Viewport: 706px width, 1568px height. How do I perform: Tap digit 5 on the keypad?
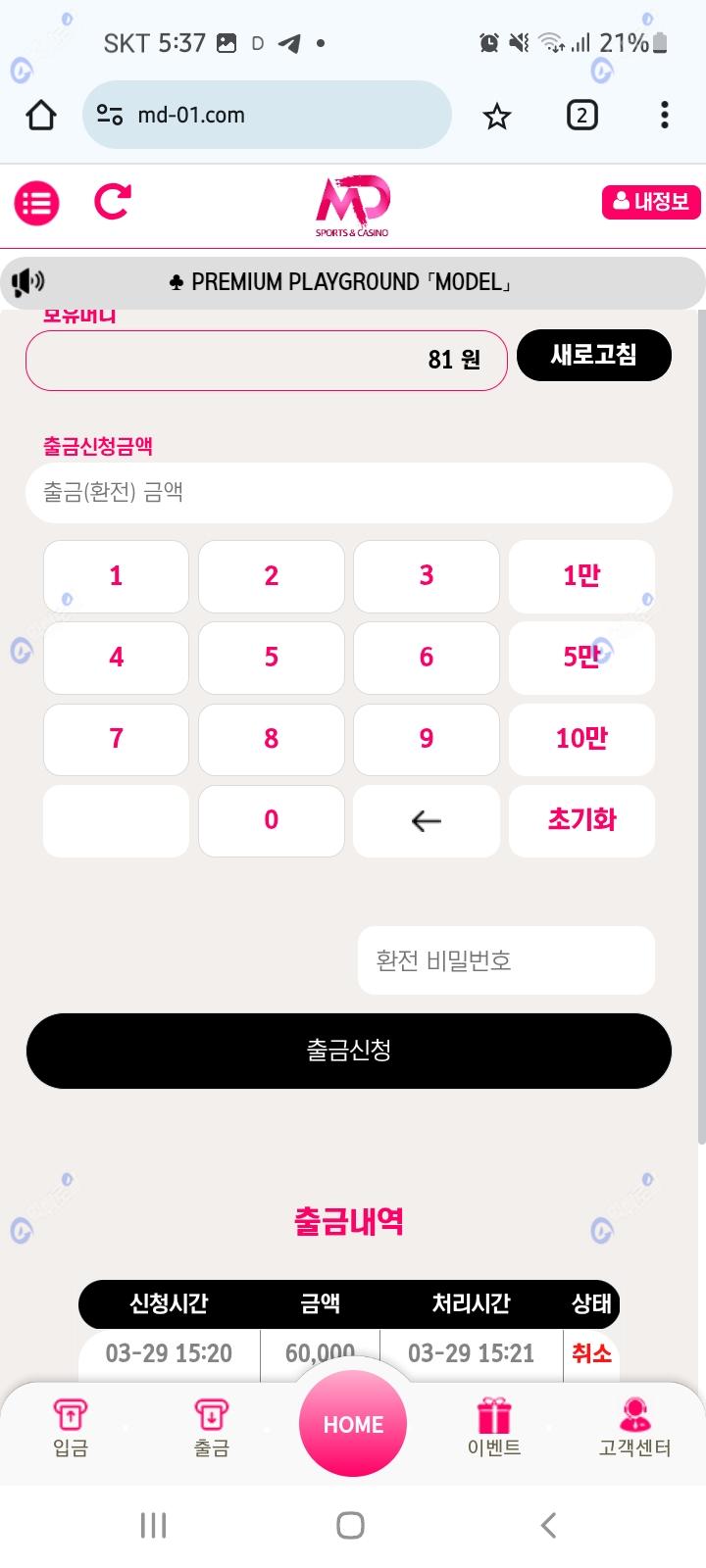pos(271,658)
